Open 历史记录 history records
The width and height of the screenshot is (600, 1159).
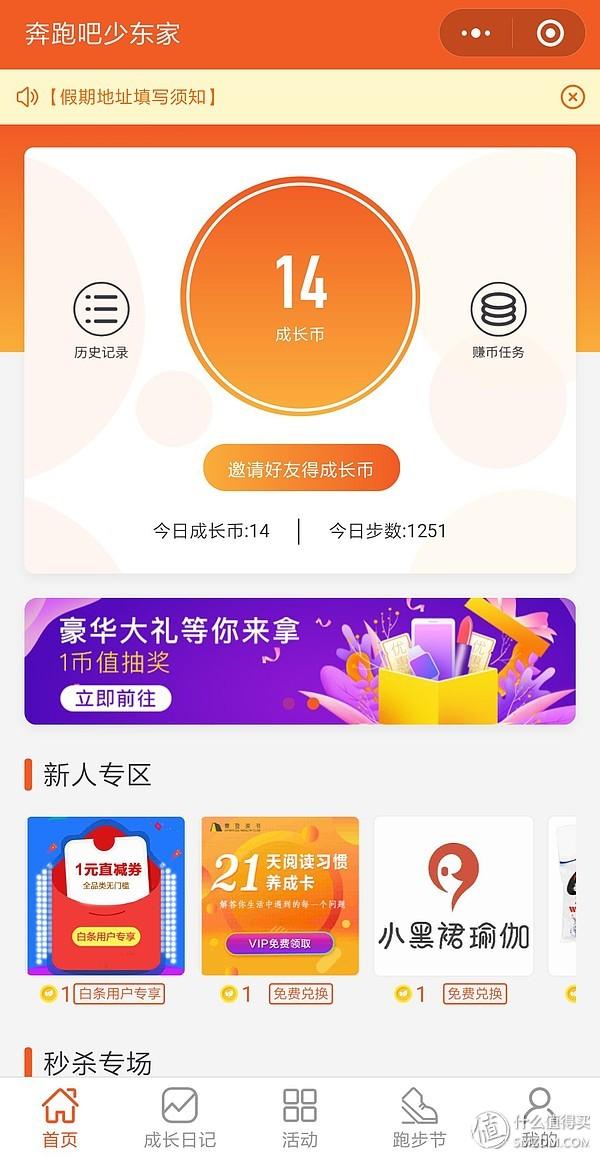tap(101, 320)
